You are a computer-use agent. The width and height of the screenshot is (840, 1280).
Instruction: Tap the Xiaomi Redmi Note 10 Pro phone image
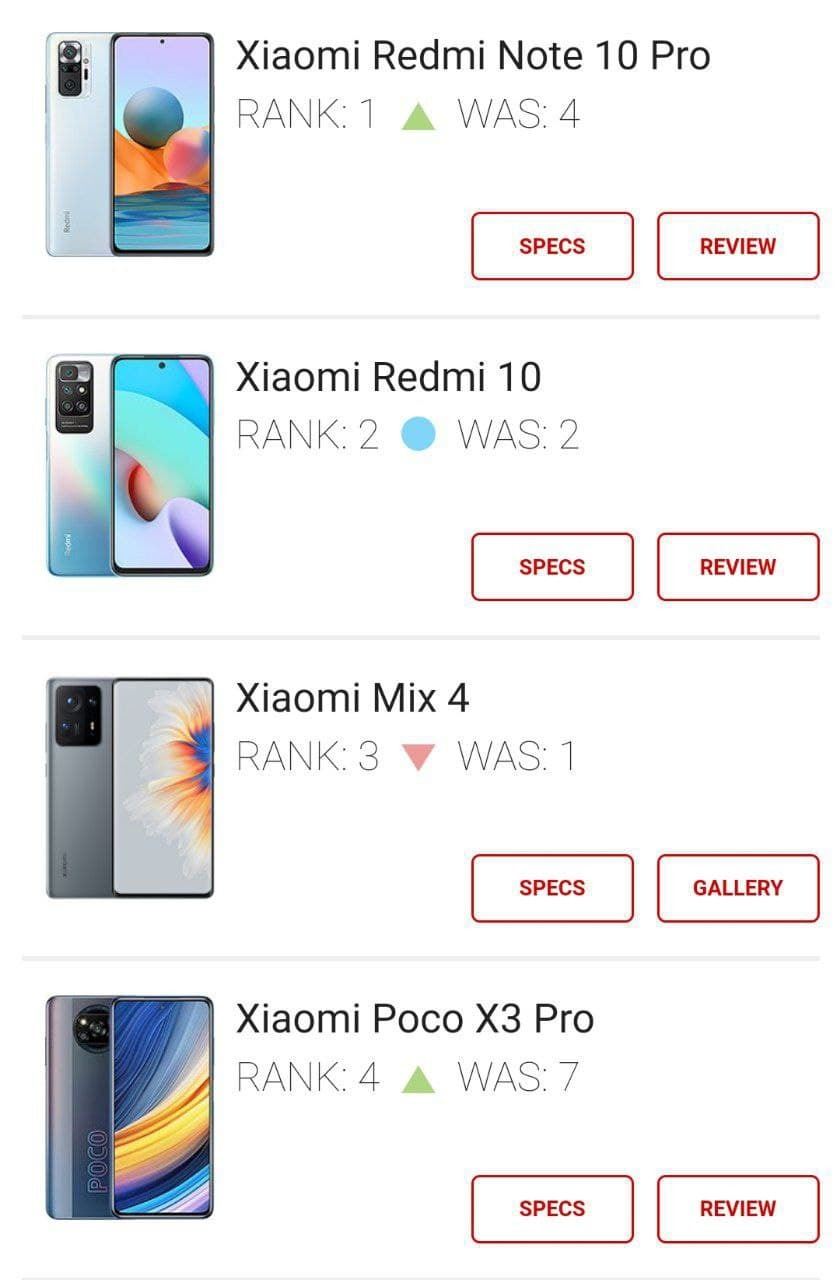[129, 144]
